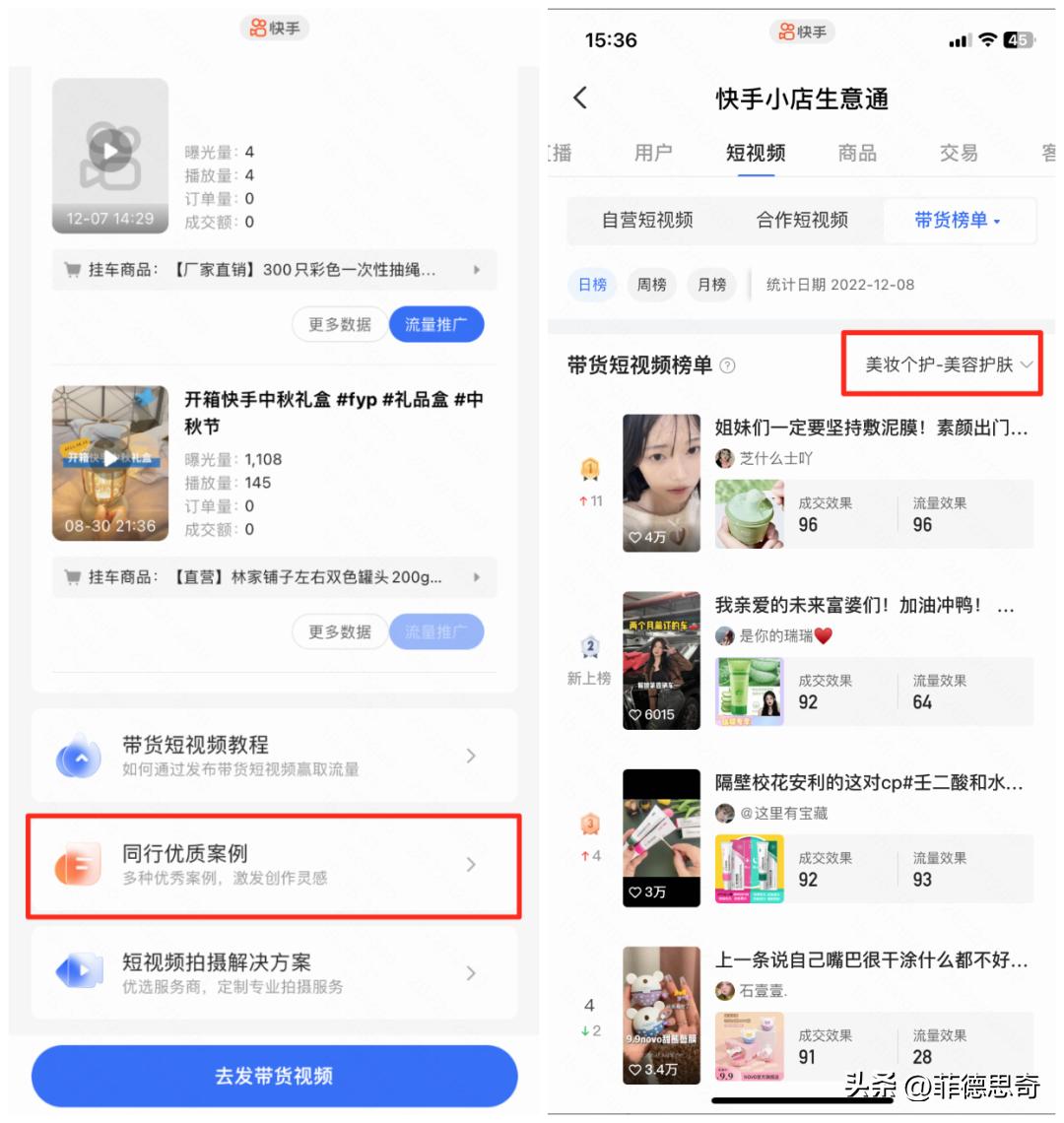This screenshot has width=1064, height=1123.
Task: Select the 月榜 option
Action: click(711, 285)
